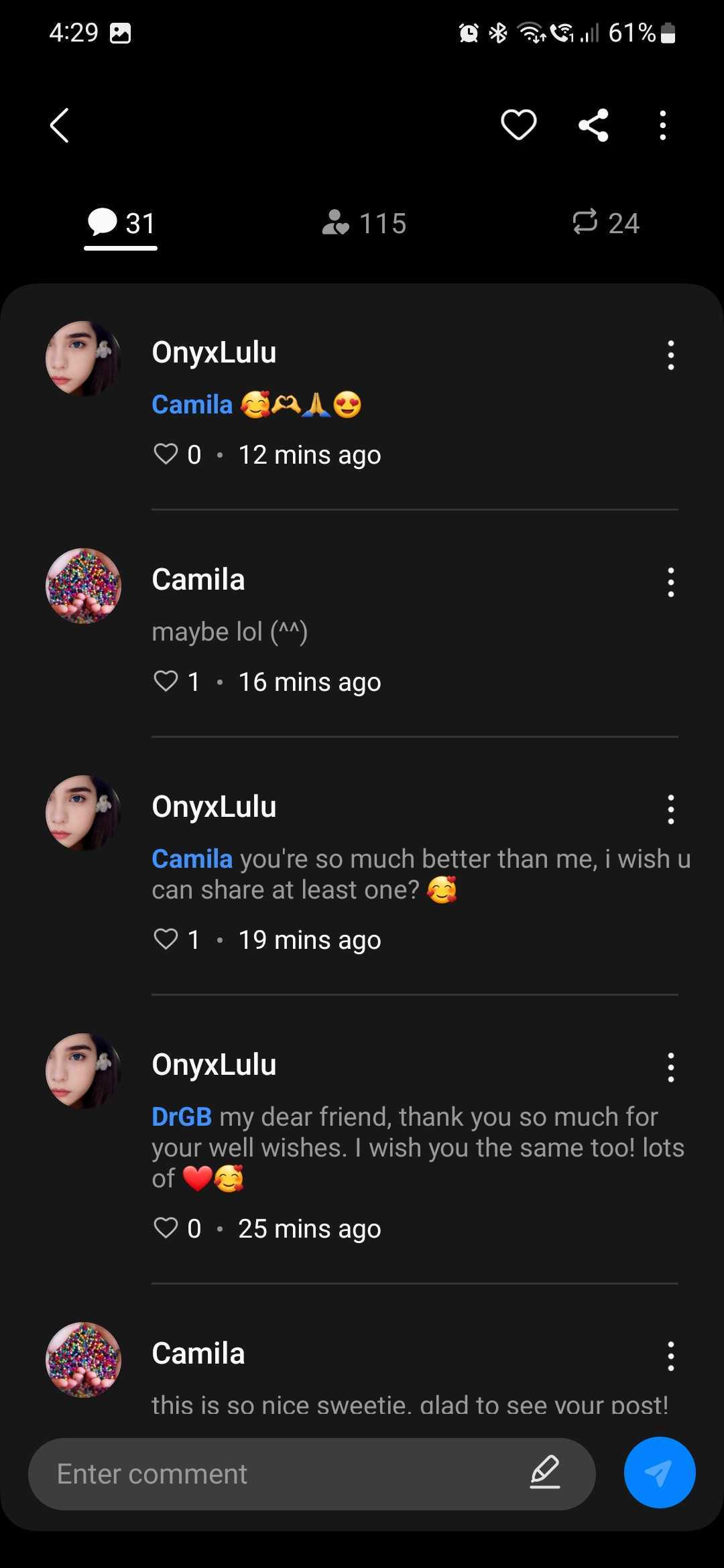Switch to the comments tab showing 31
The height and width of the screenshot is (1568, 724).
click(121, 224)
